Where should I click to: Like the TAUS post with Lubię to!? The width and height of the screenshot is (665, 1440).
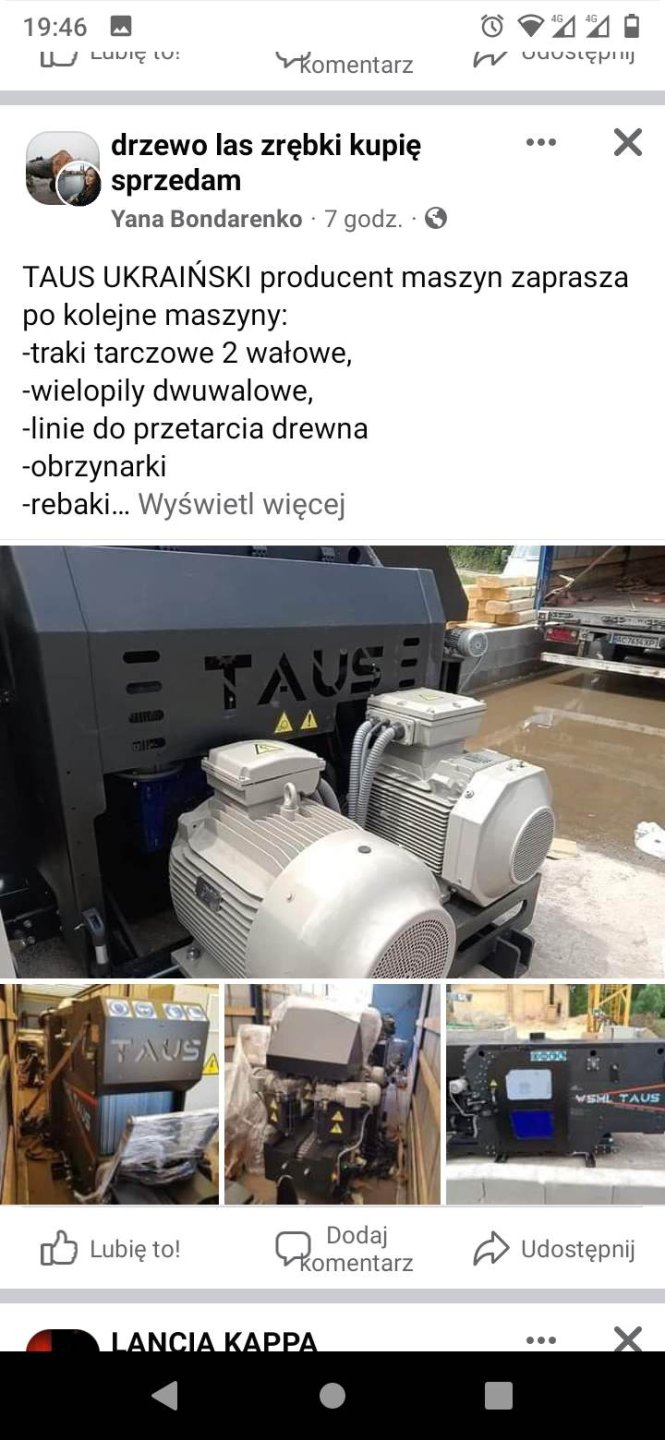pyautogui.click(x=110, y=1248)
